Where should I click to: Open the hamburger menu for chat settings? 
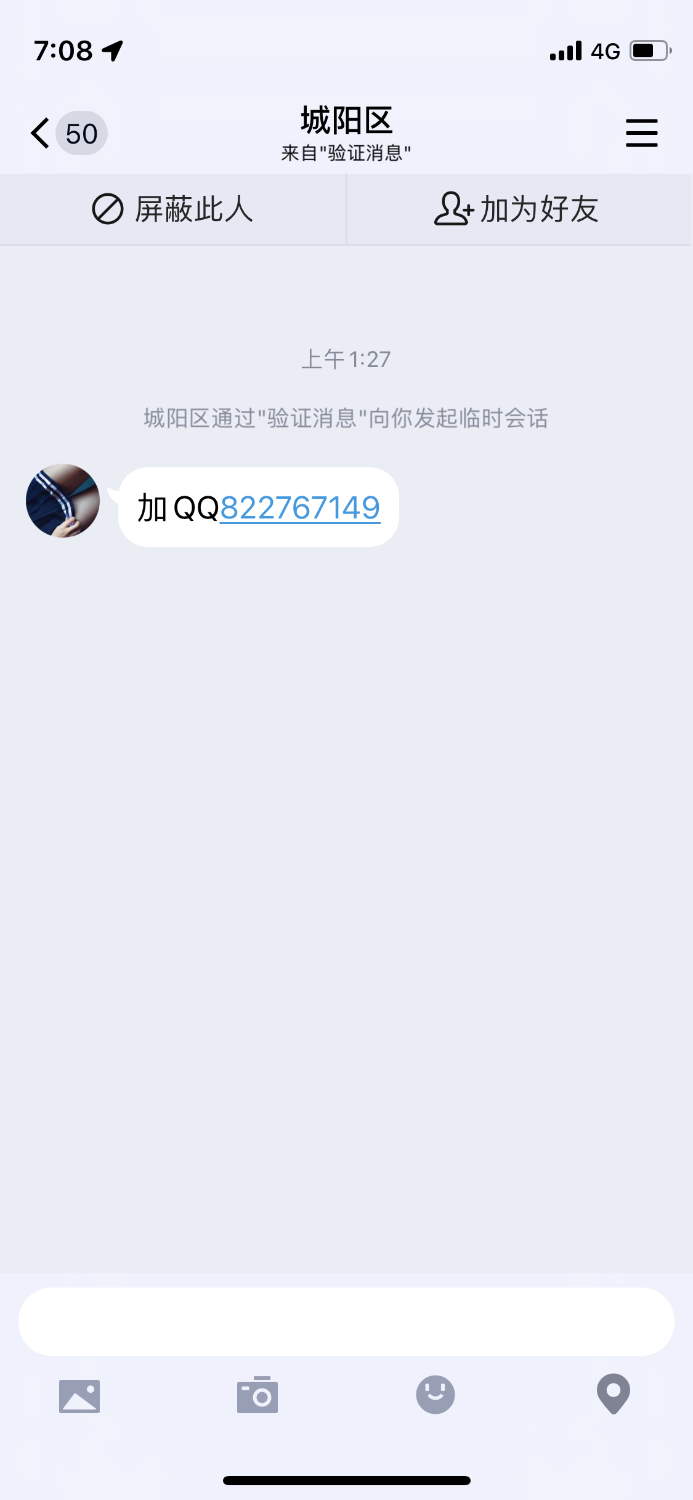[x=641, y=134]
